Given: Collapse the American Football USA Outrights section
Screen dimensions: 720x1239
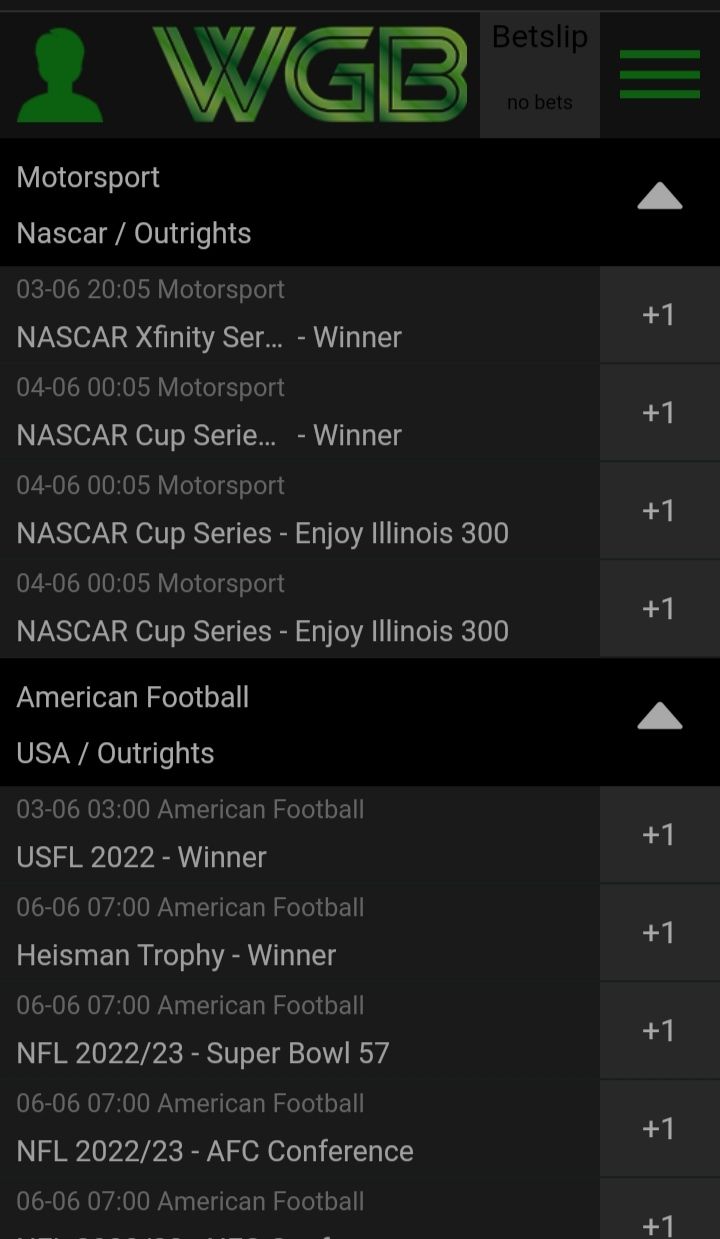Looking at the screenshot, I should (660, 716).
